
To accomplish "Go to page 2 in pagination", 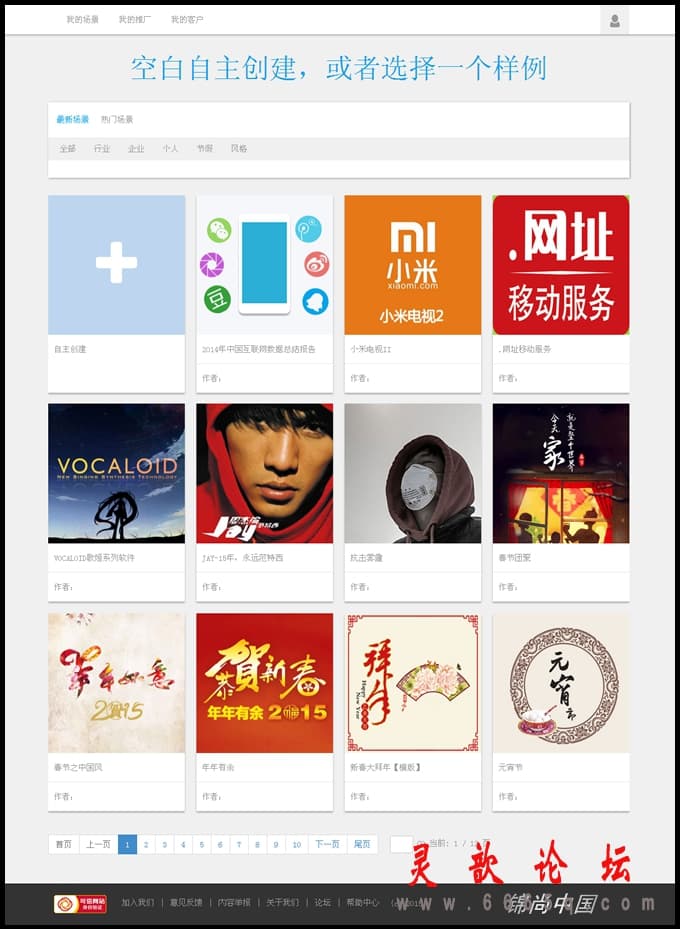I will point(146,845).
